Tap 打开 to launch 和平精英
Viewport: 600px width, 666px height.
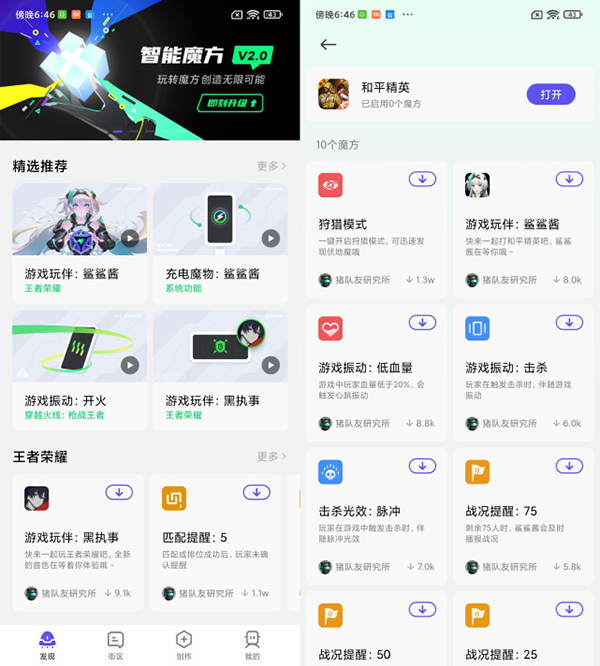(551, 94)
